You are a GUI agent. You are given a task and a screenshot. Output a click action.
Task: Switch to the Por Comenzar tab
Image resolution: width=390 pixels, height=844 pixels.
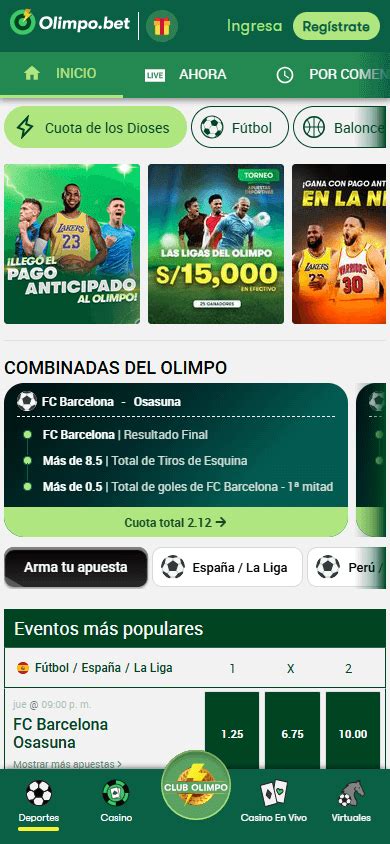click(x=332, y=74)
